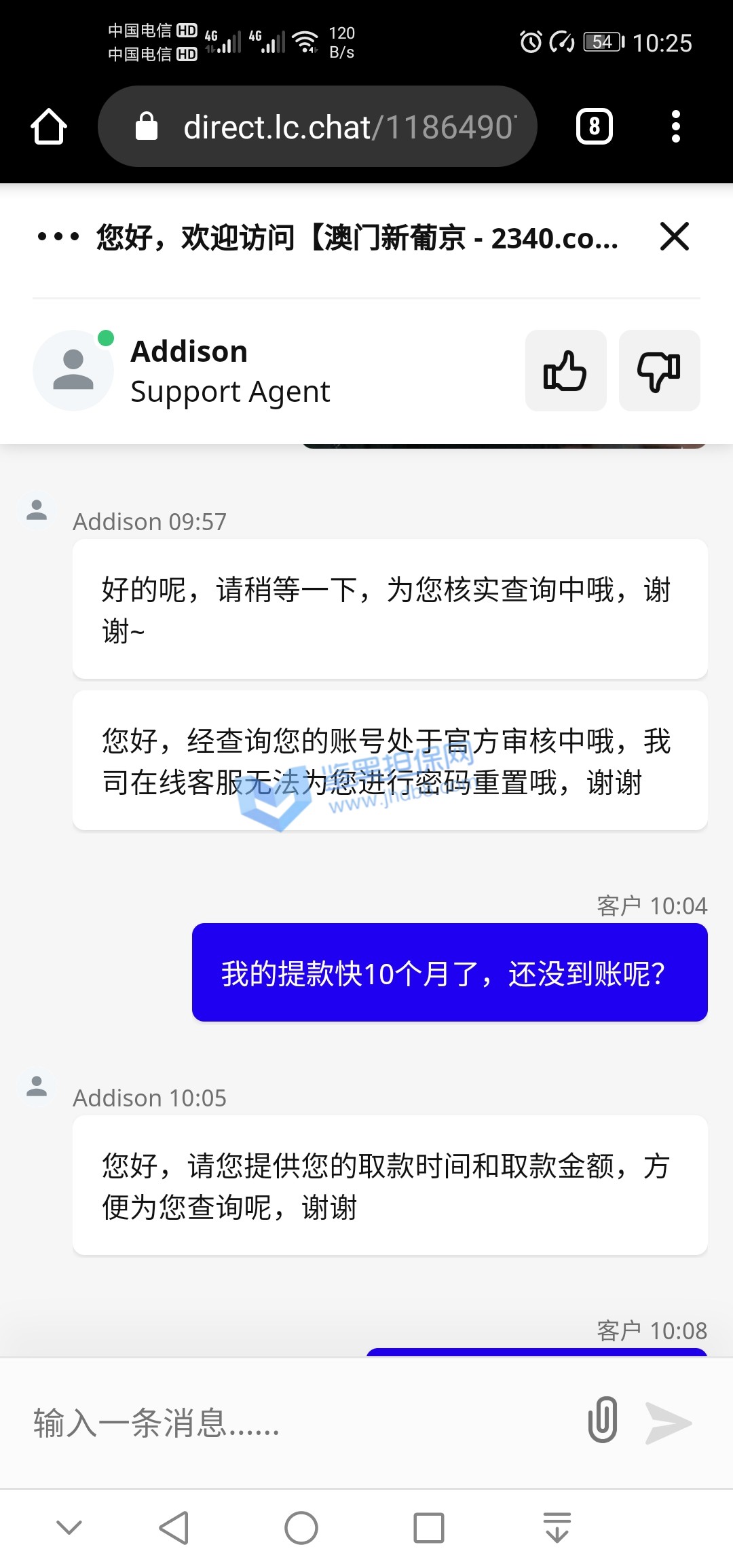Open the browser tab switcher
Viewport: 733px width, 1568px height.
[x=594, y=127]
